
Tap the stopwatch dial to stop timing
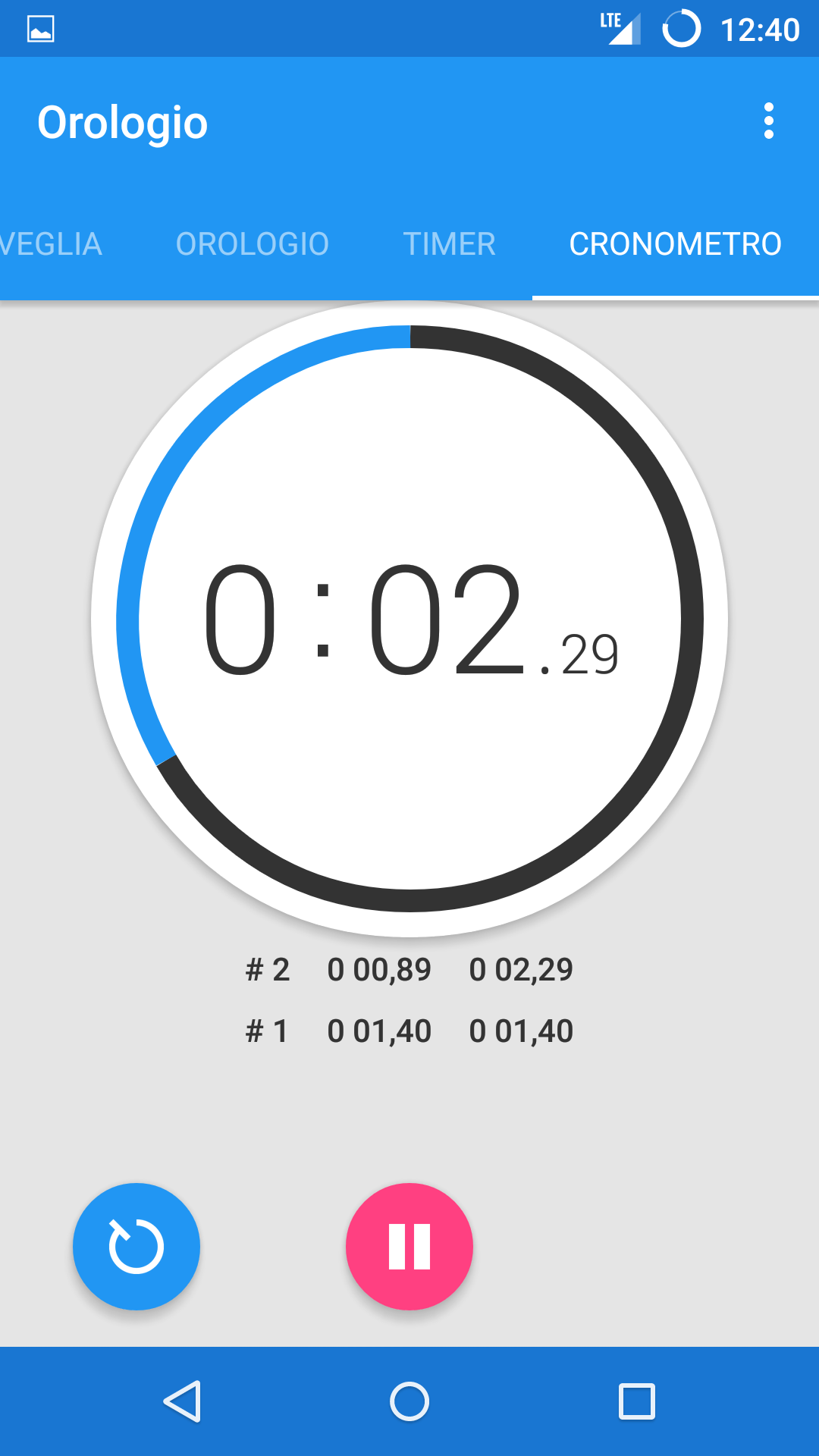pyautogui.click(x=409, y=619)
